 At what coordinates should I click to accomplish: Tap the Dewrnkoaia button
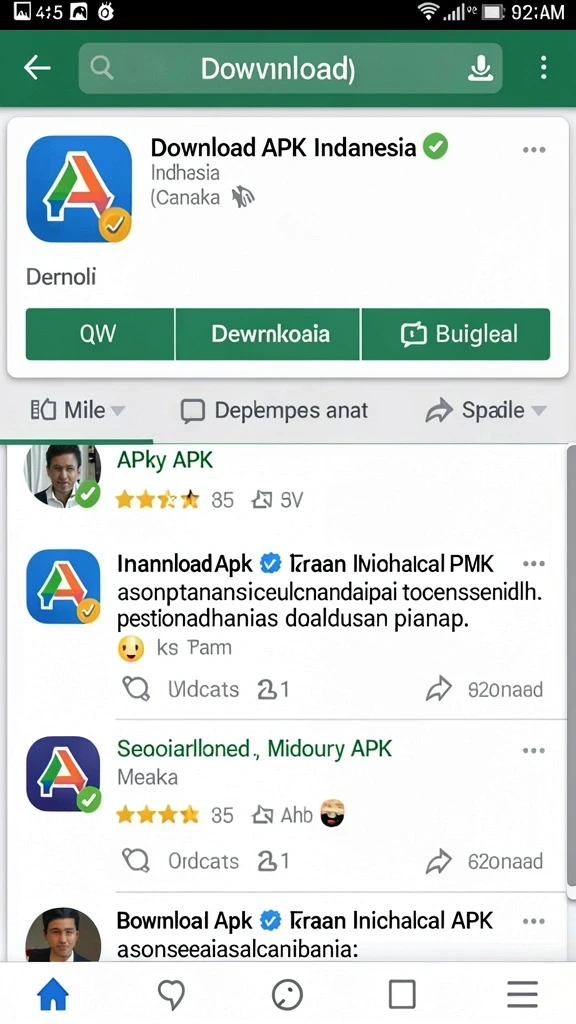tap(268, 334)
